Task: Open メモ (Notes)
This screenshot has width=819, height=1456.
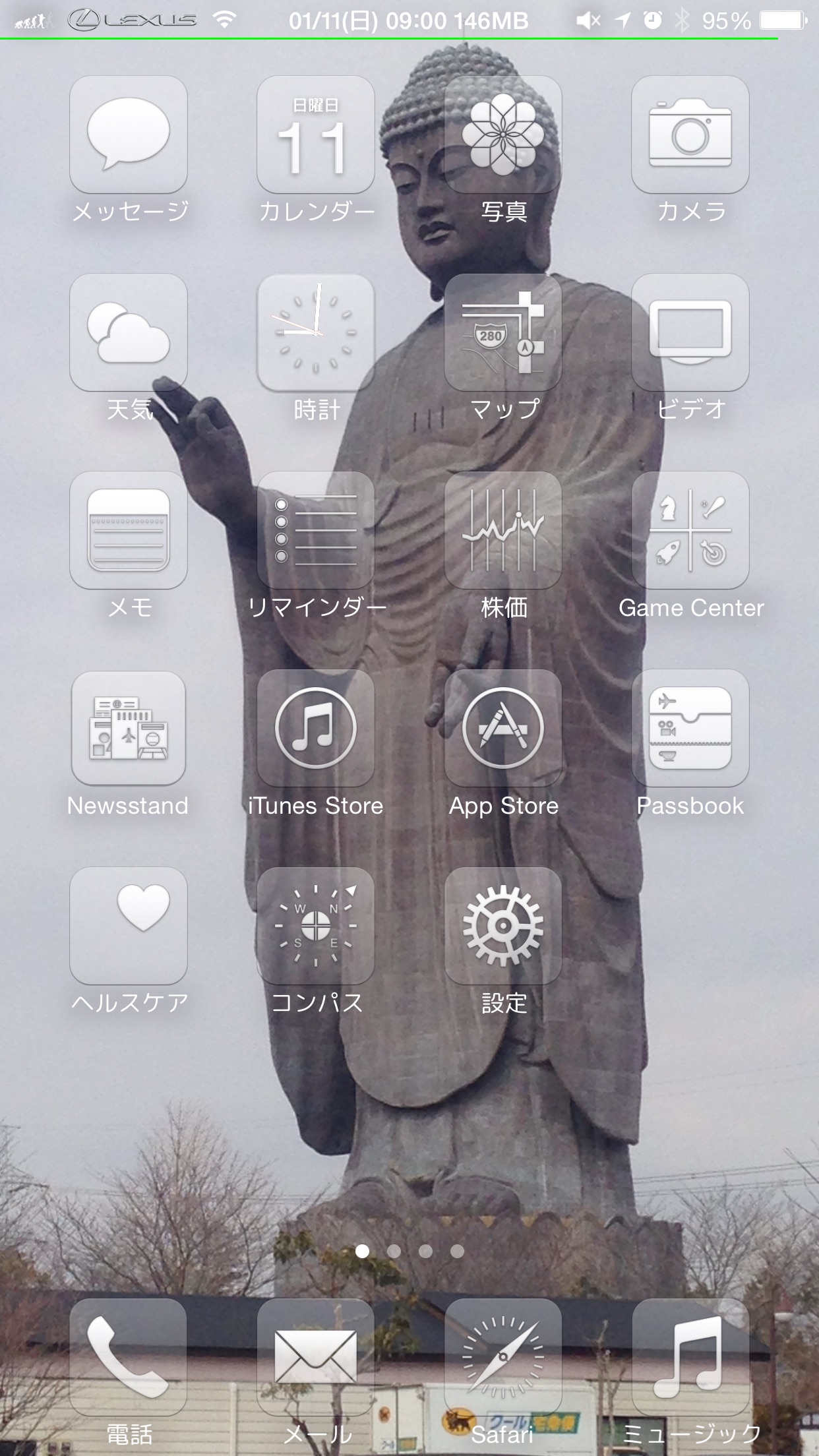Action: tap(129, 530)
